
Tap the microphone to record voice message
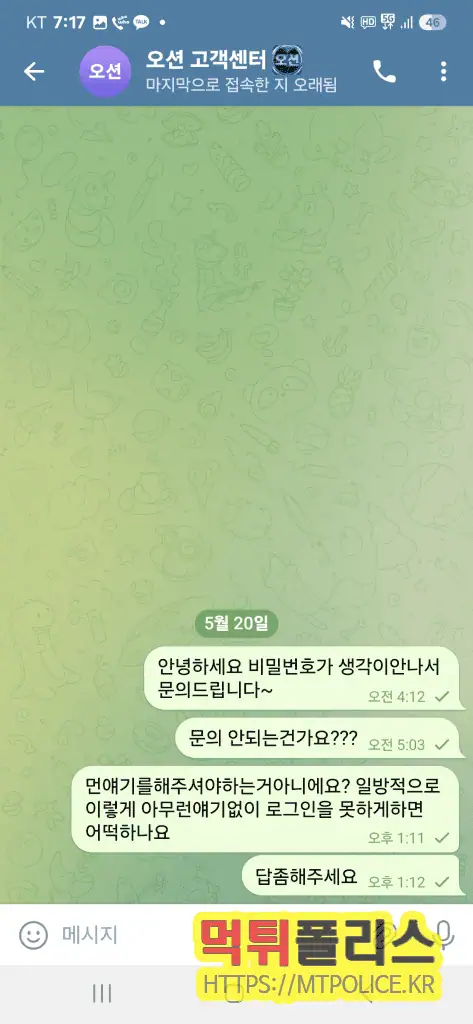pos(445,935)
